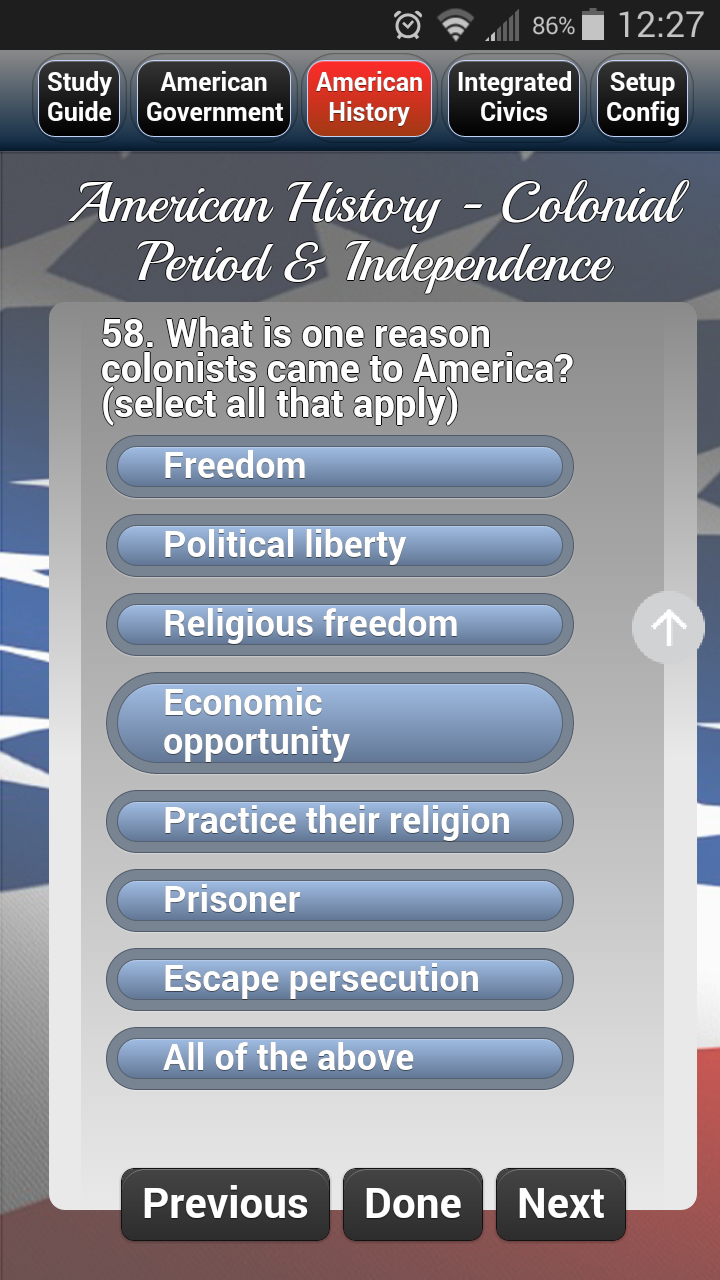The height and width of the screenshot is (1280, 720).
Task: Select the Freedom answer
Action: 340,466
